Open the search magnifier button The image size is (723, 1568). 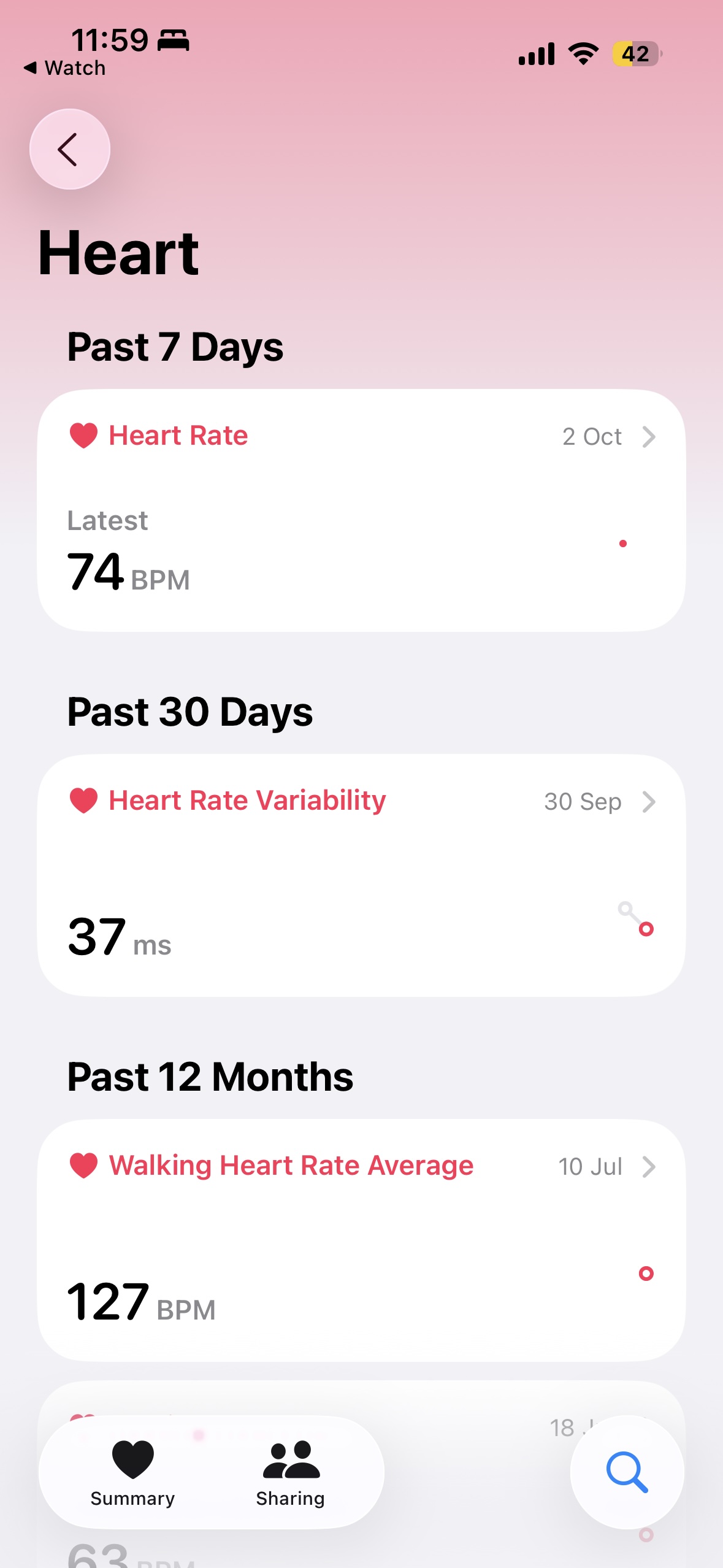coord(627,1472)
